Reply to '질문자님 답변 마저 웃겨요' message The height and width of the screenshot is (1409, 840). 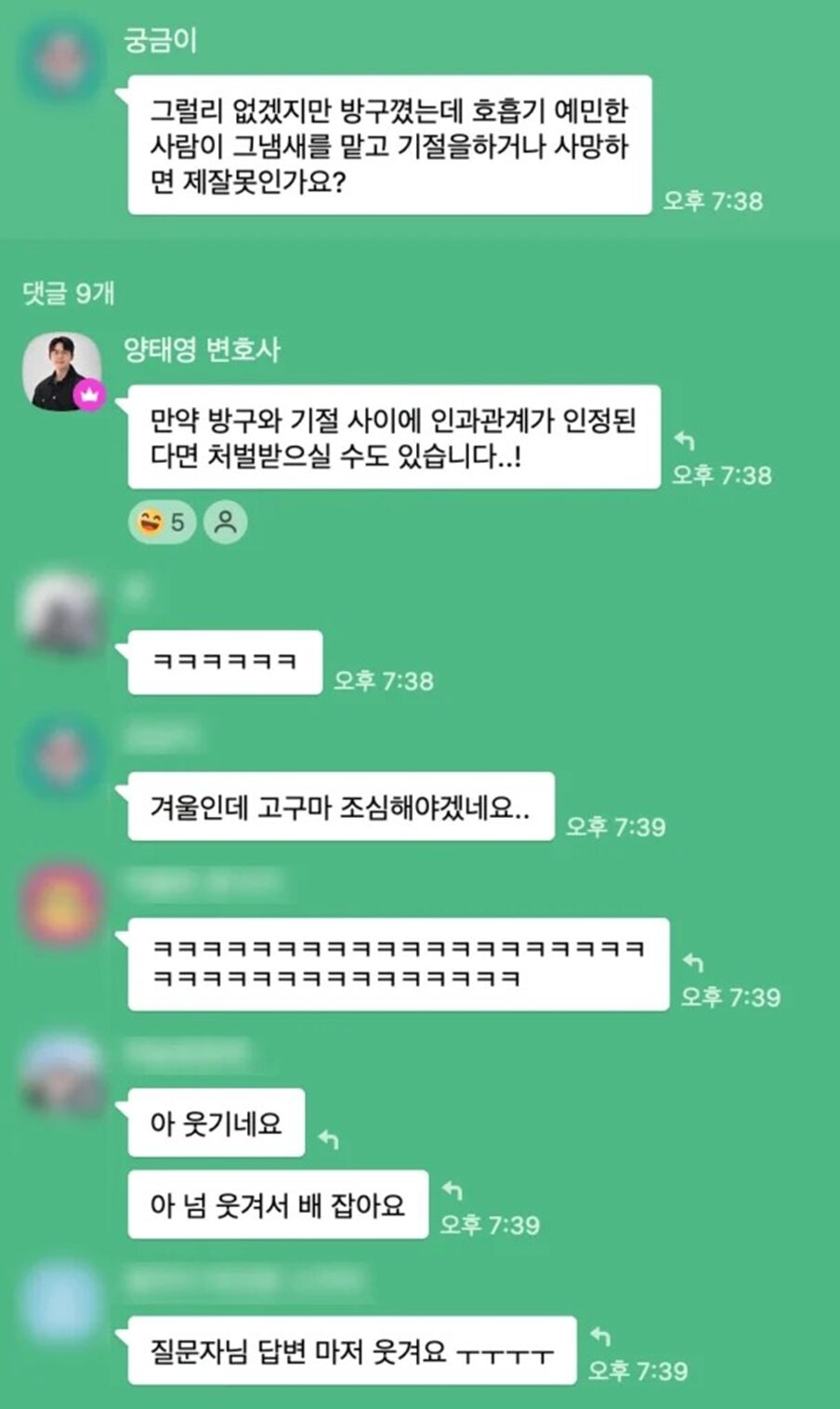pyautogui.click(x=600, y=1336)
